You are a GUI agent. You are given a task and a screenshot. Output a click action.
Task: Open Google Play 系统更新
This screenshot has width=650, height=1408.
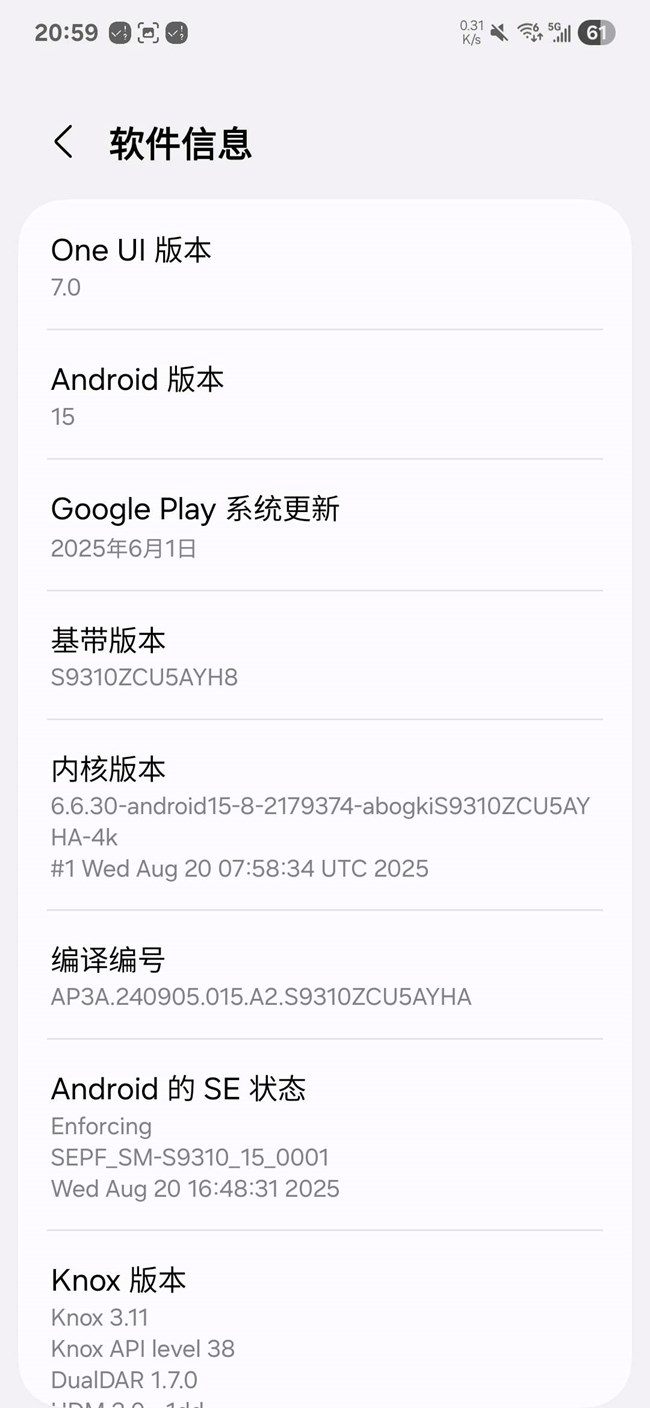[324, 526]
